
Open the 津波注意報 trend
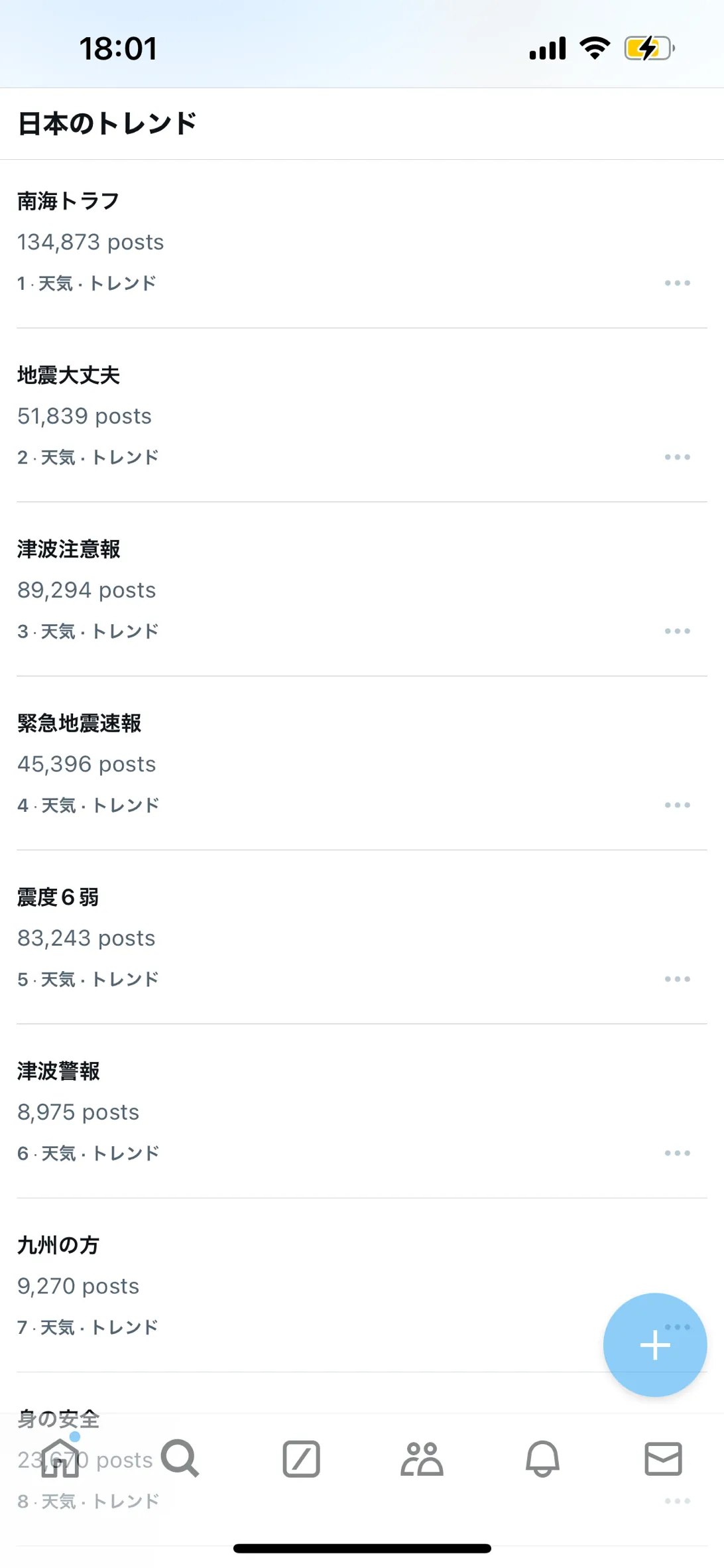[361, 589]
